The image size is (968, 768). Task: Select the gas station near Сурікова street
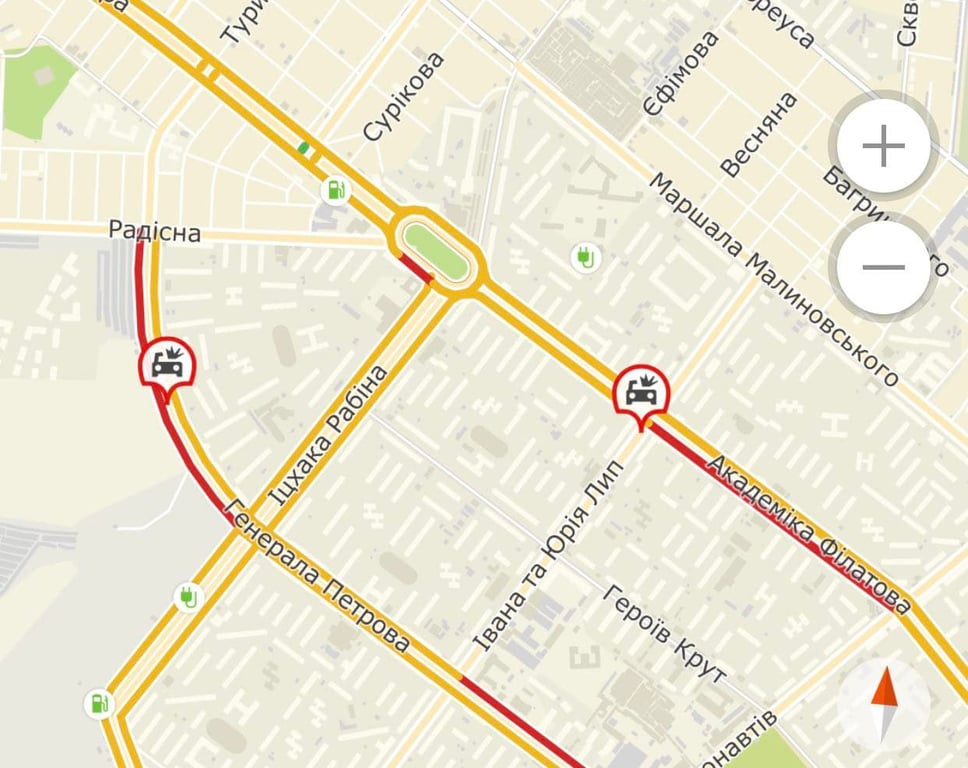[x=335, y=189]
